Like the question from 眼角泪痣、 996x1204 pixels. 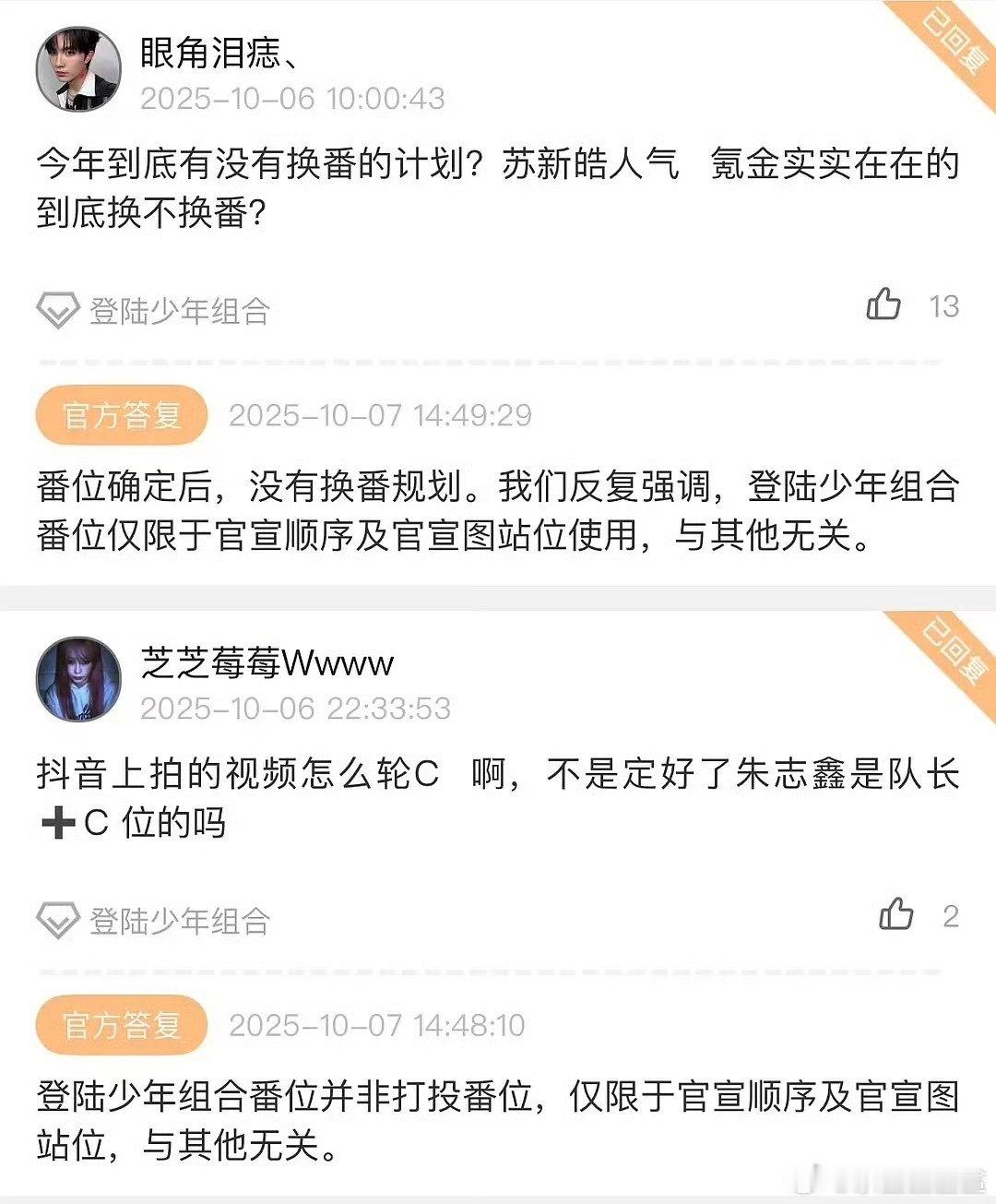pos(884,304)
